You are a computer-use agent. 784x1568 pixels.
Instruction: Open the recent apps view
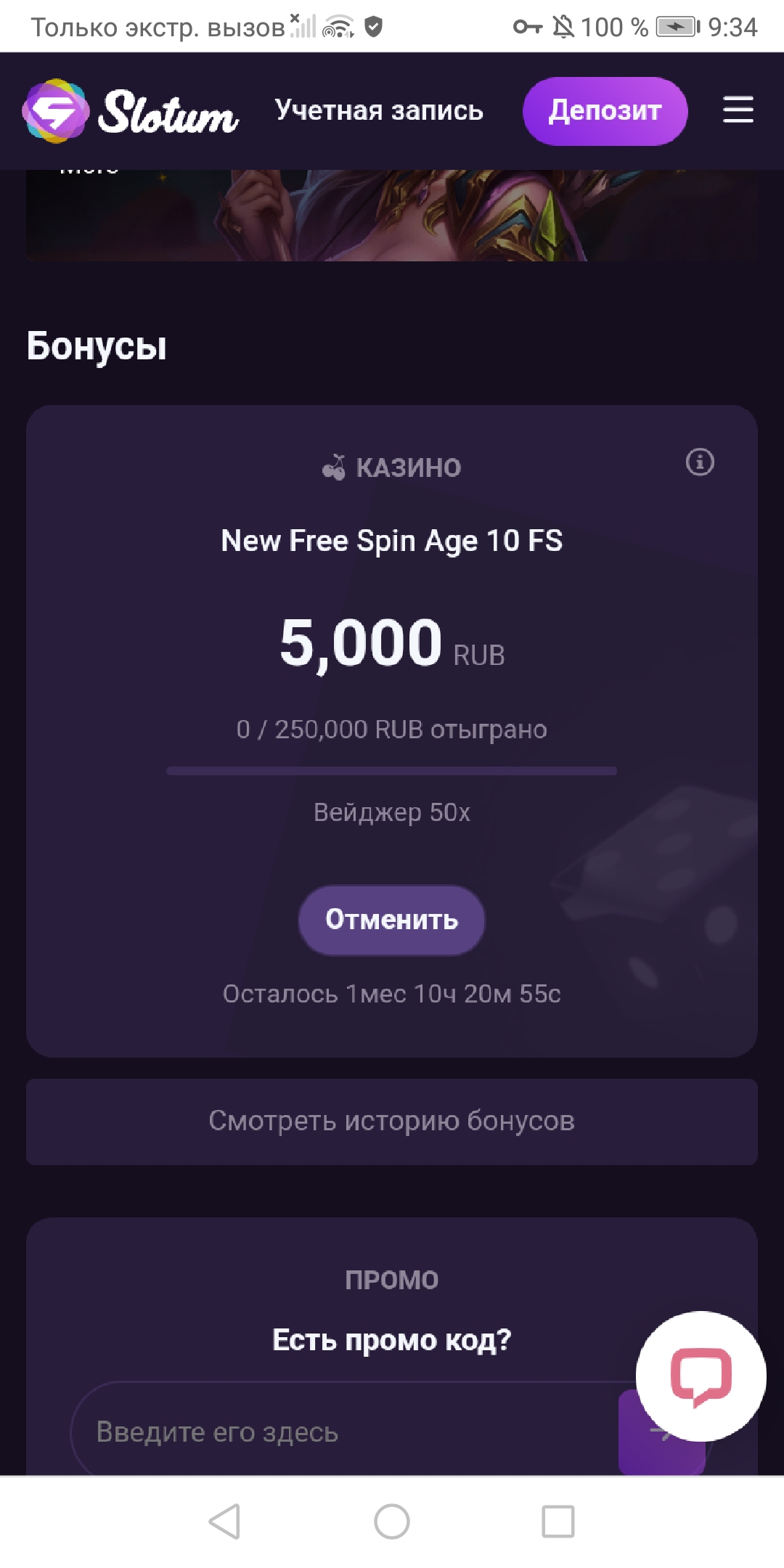(558, 1522)
